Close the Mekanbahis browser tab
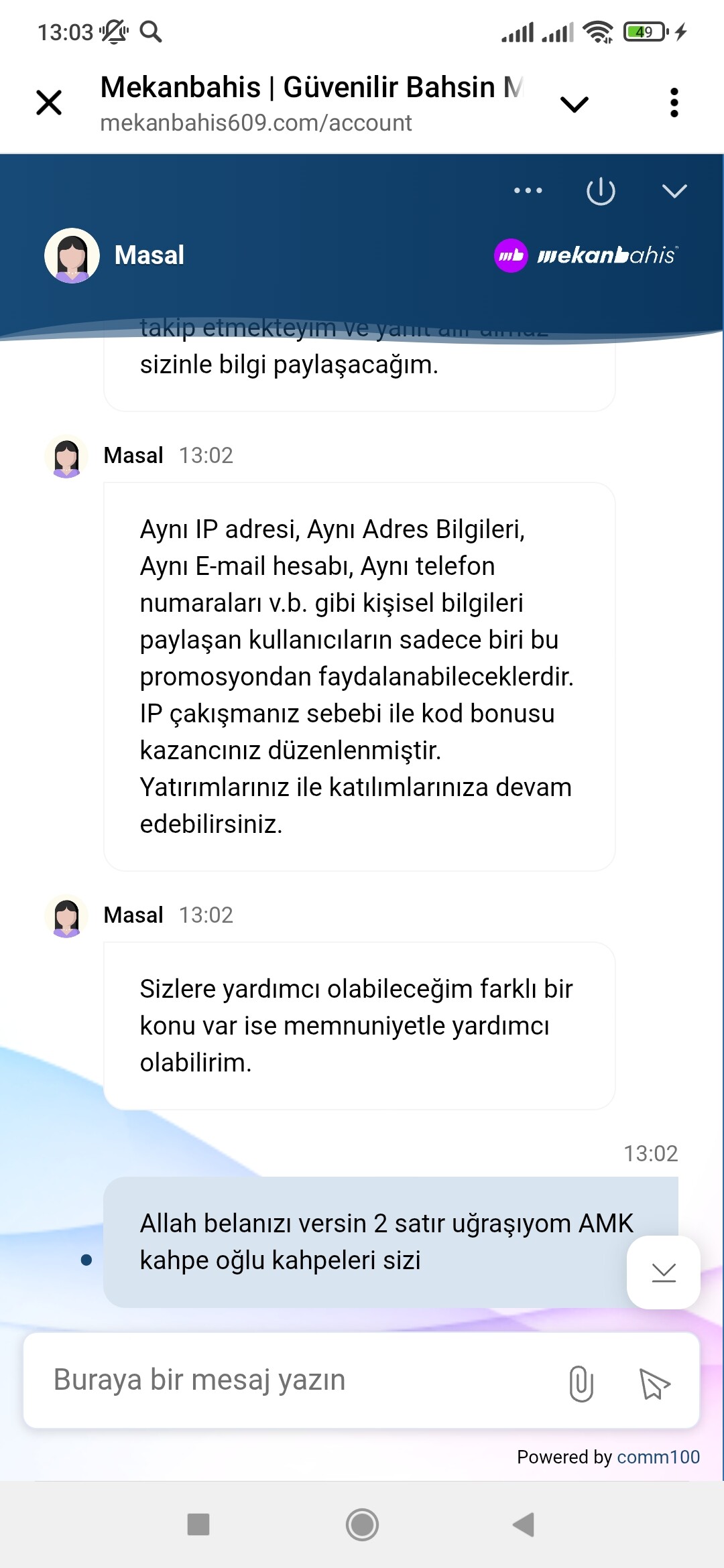724x1568 pixels. pyautogui.click(x=49, y=103)
